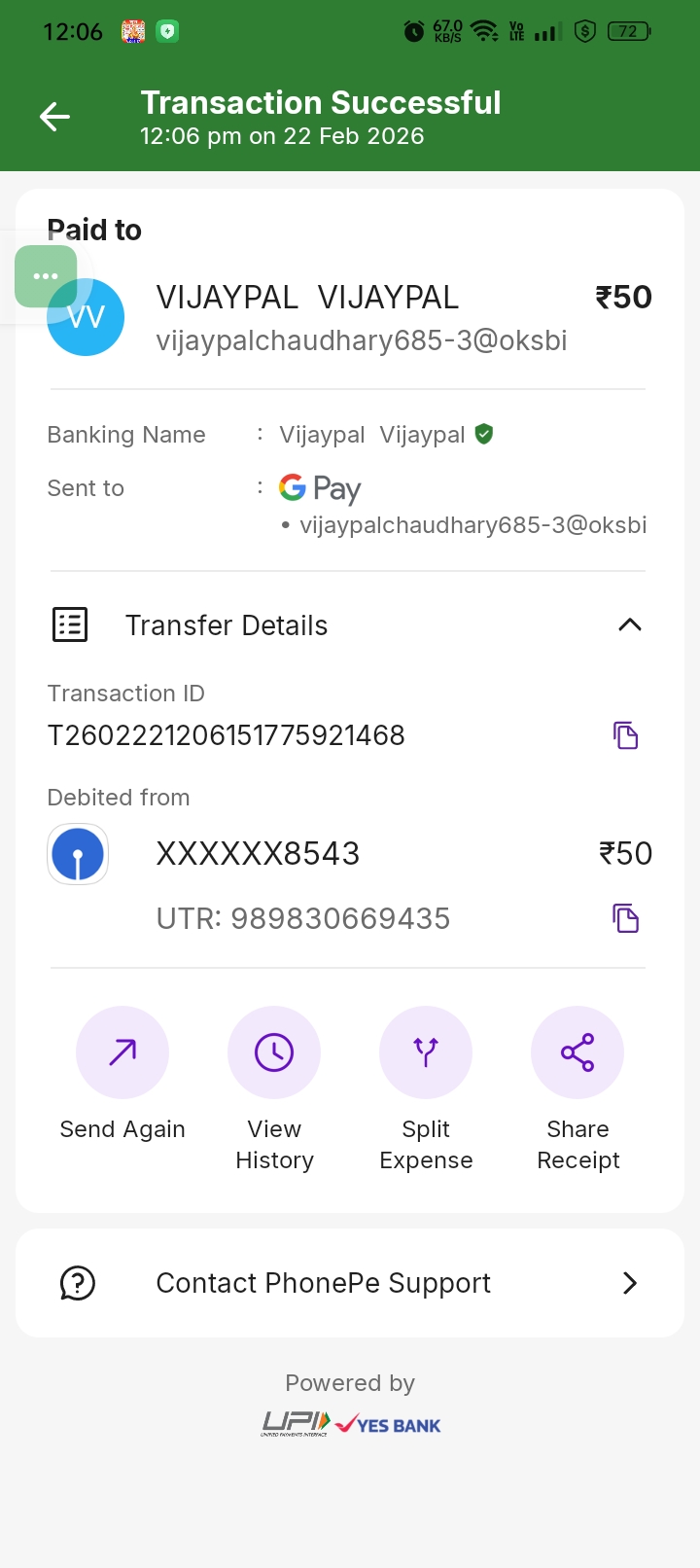Share the receipt
The height and width of the screenshot is (1568, 700).
coord(577,1052)
